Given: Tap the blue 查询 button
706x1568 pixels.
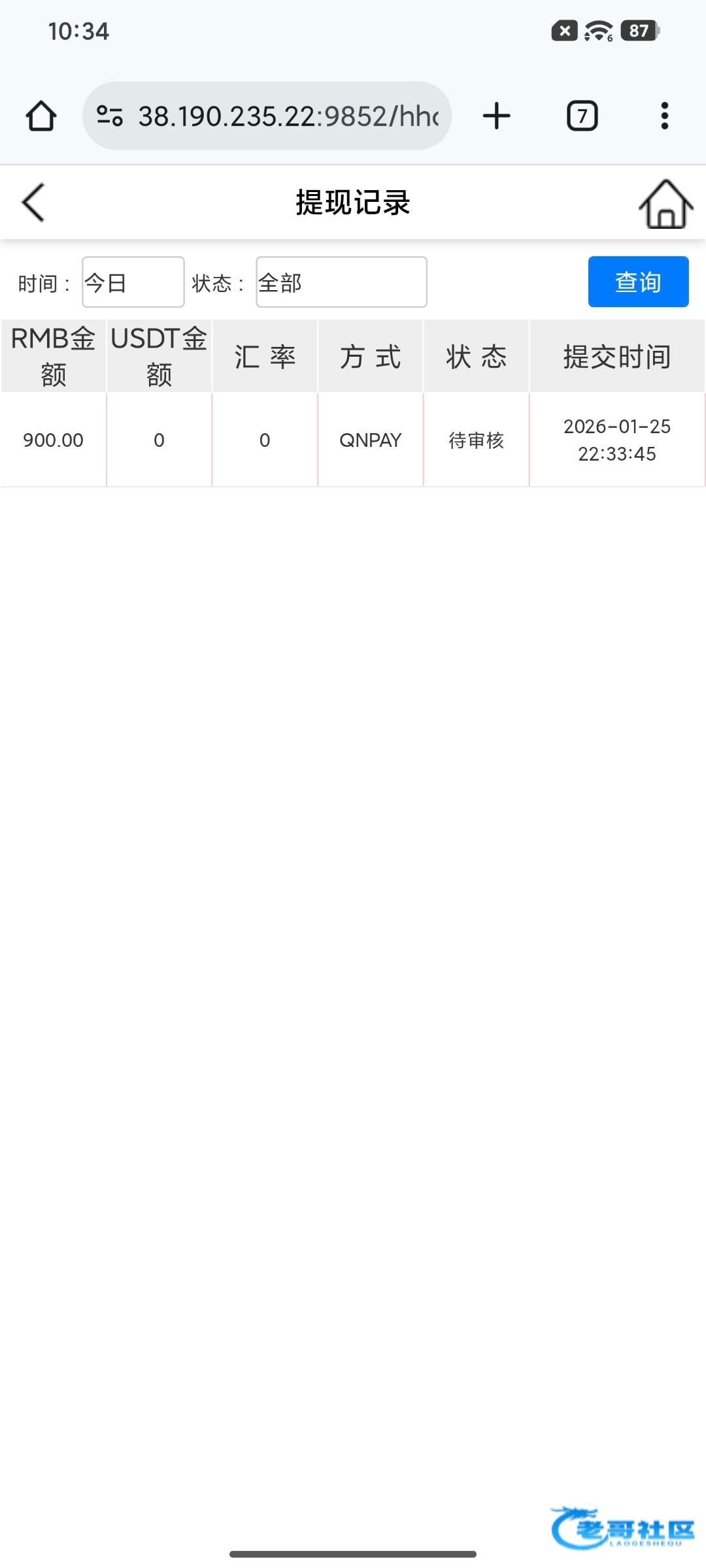Looking at the screenshot, I should tap(638, 282).
